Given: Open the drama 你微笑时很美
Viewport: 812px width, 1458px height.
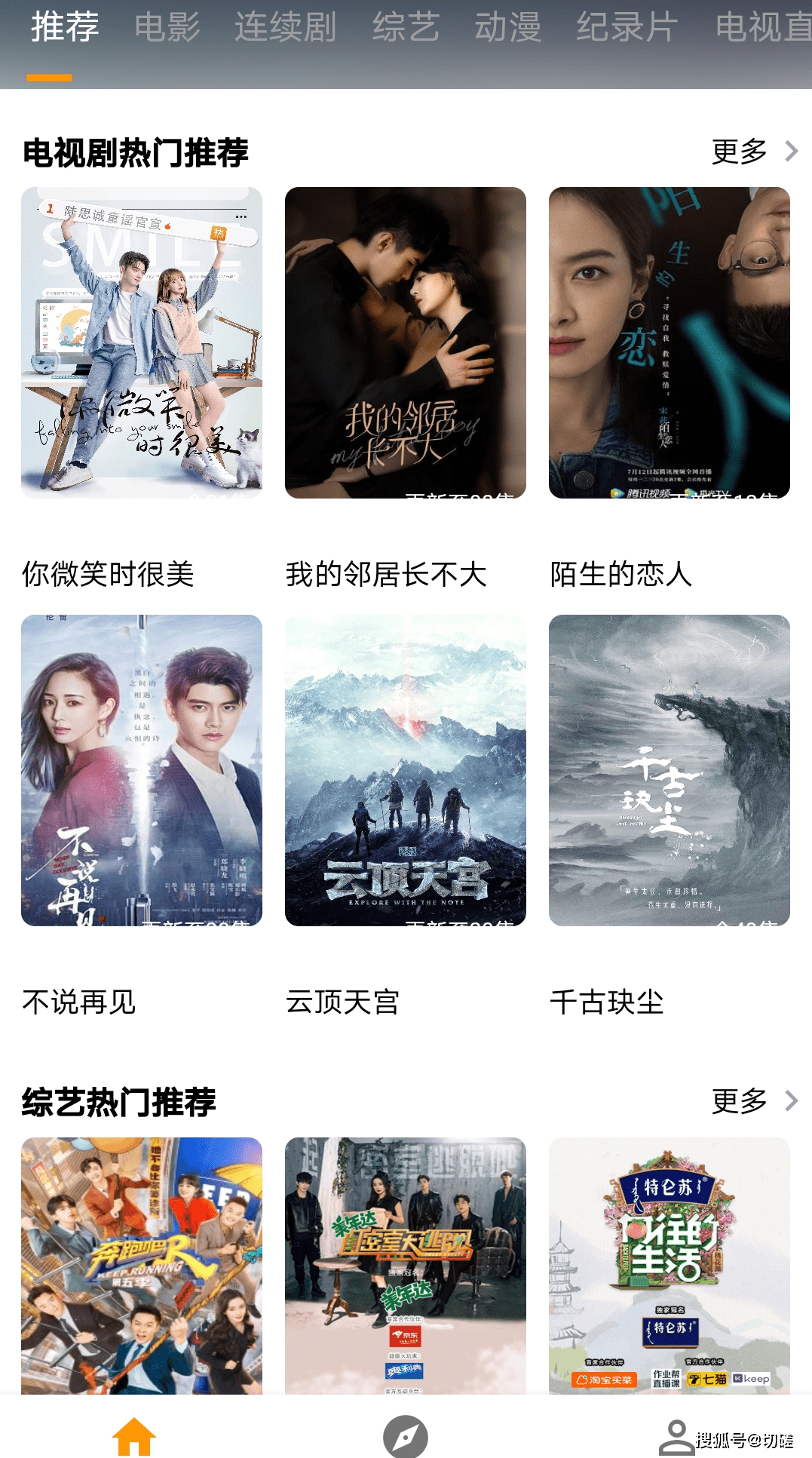Looking at the screenshot, I should point(142,343).
